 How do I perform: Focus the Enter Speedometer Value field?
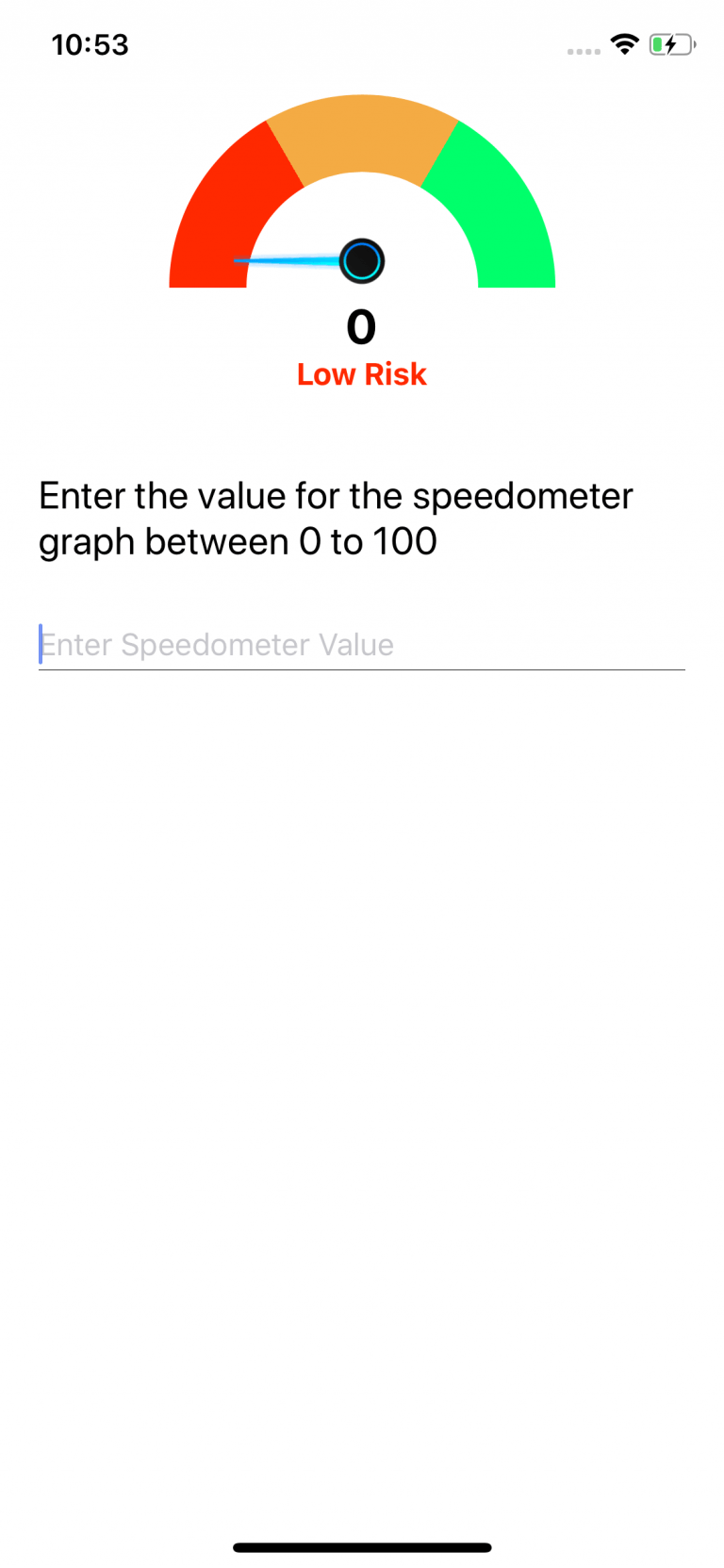tap(361, 645)
